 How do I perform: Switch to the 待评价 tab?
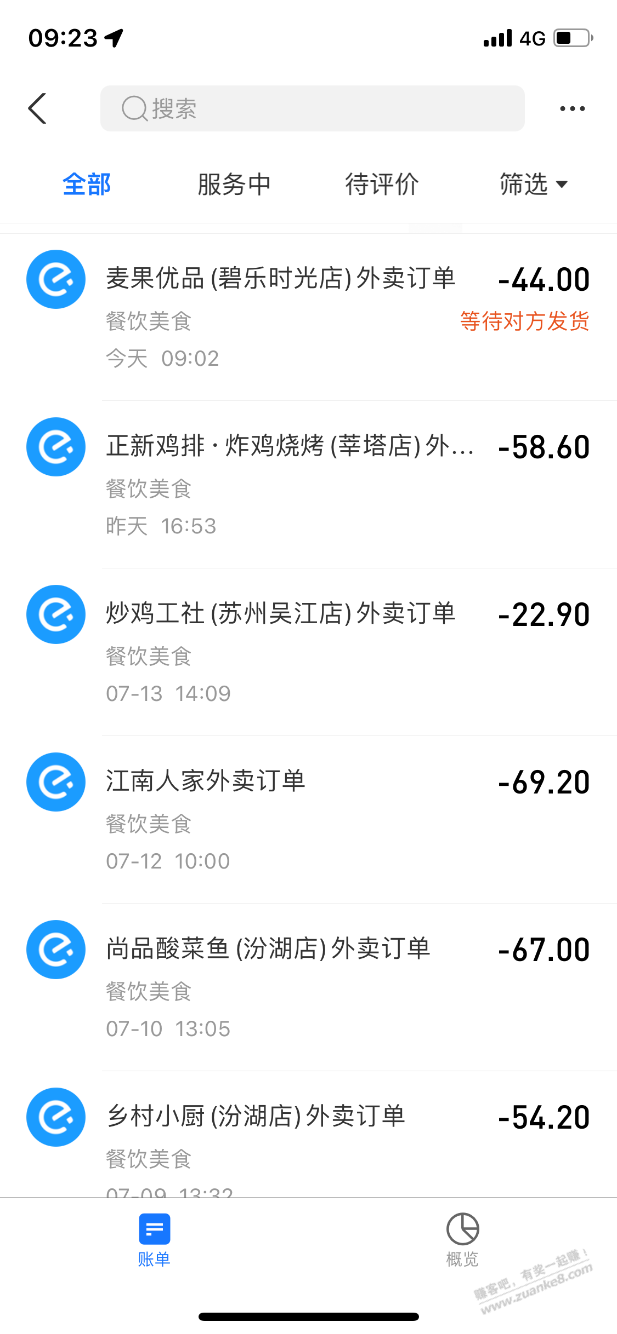(x=382, y=184)
